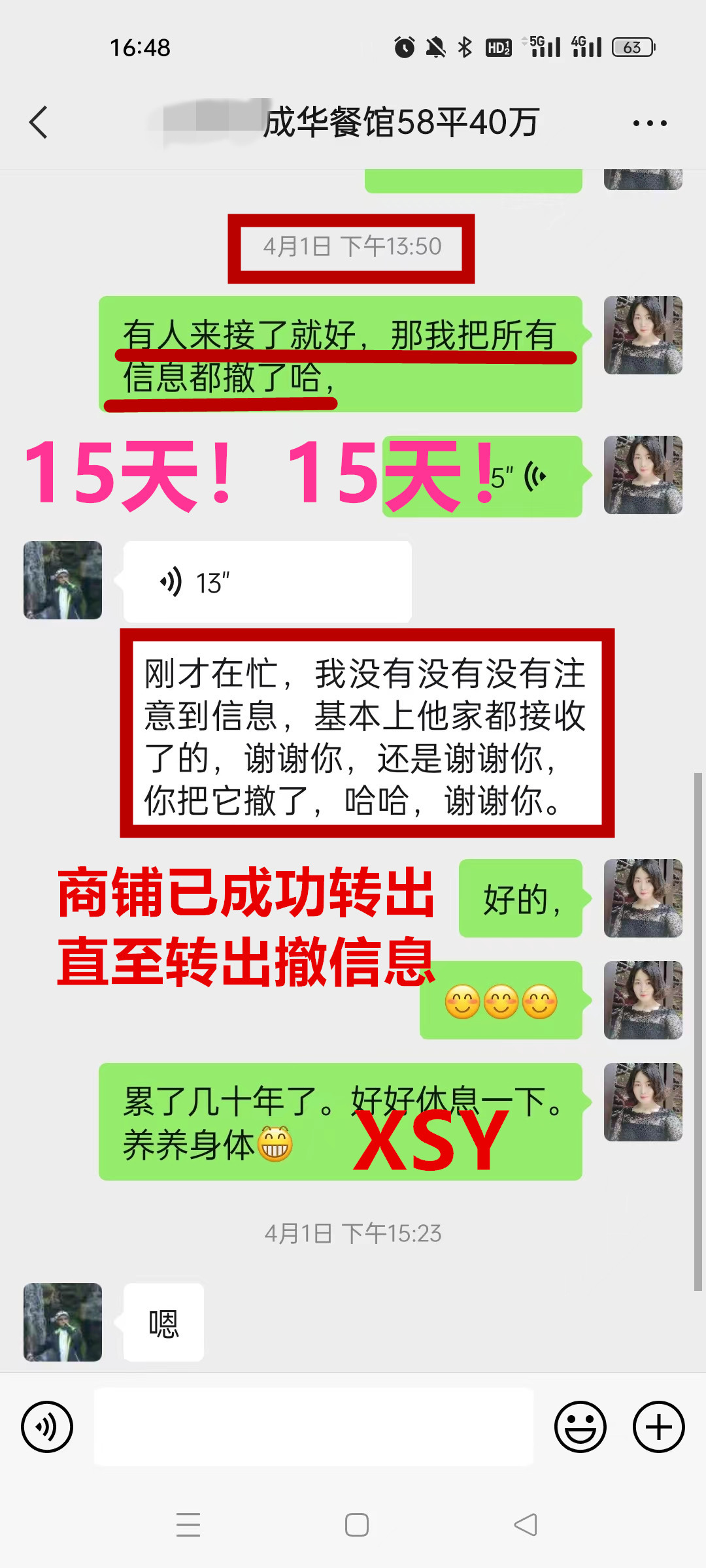Switch to voice input mode
The width and height of the screenshot is (706, 1568).
47,1427
